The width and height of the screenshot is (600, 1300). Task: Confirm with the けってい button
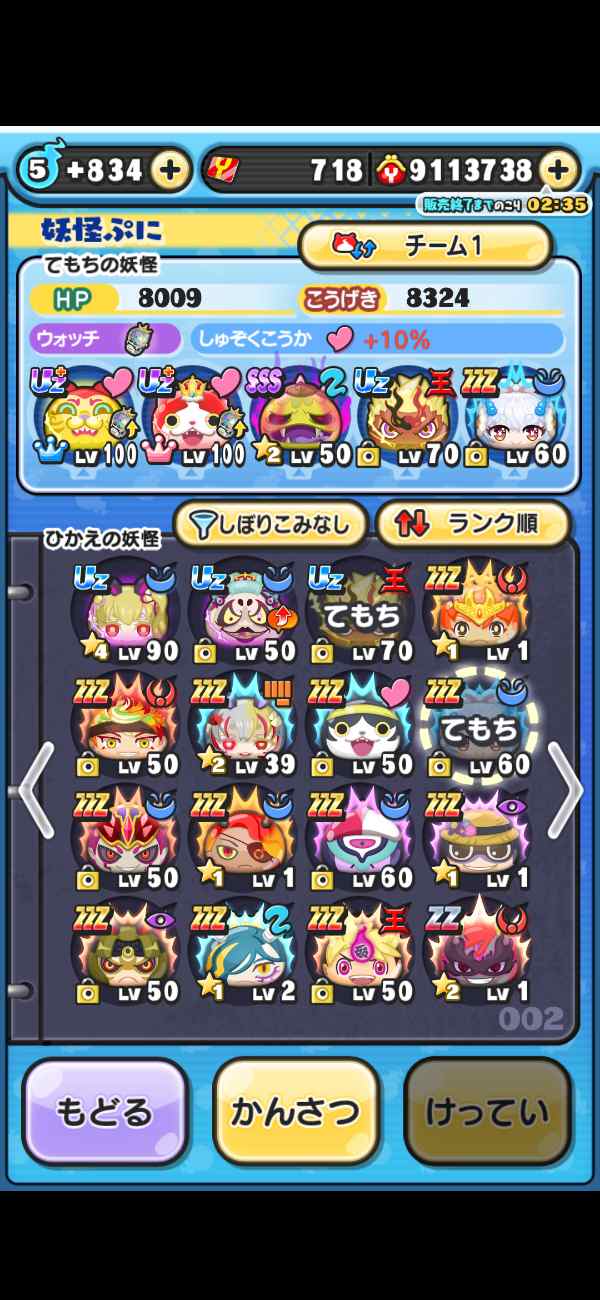point(487,1112)
